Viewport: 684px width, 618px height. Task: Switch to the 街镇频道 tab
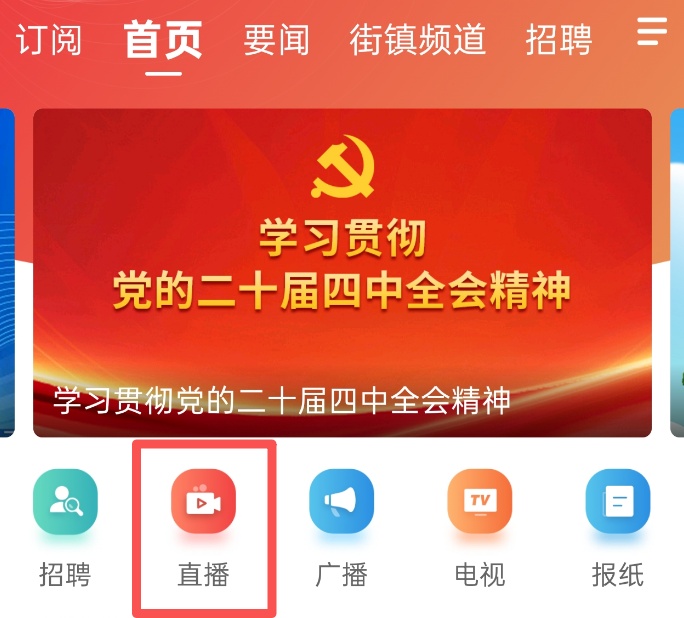pos(417,40)
